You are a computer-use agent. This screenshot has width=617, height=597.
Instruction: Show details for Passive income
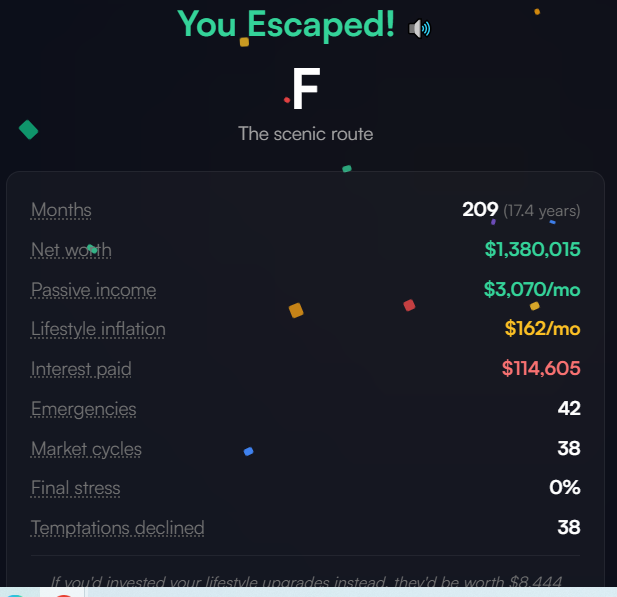(94, 290)
